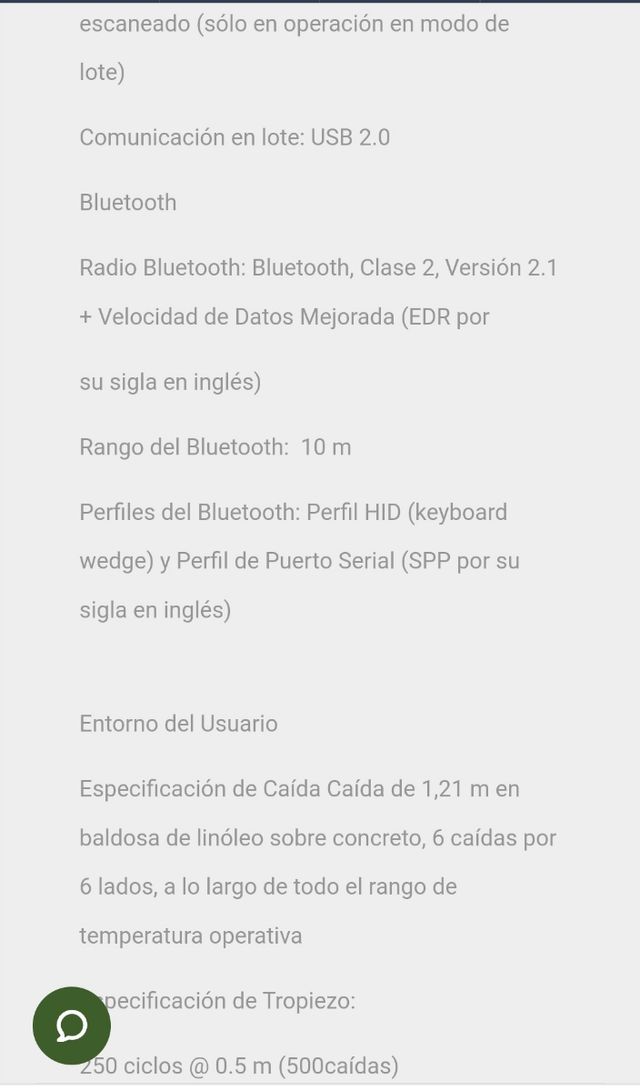Screen dimensions: 640x1091
Task: Open the floating chat support button
Action: pos(71,1025)
